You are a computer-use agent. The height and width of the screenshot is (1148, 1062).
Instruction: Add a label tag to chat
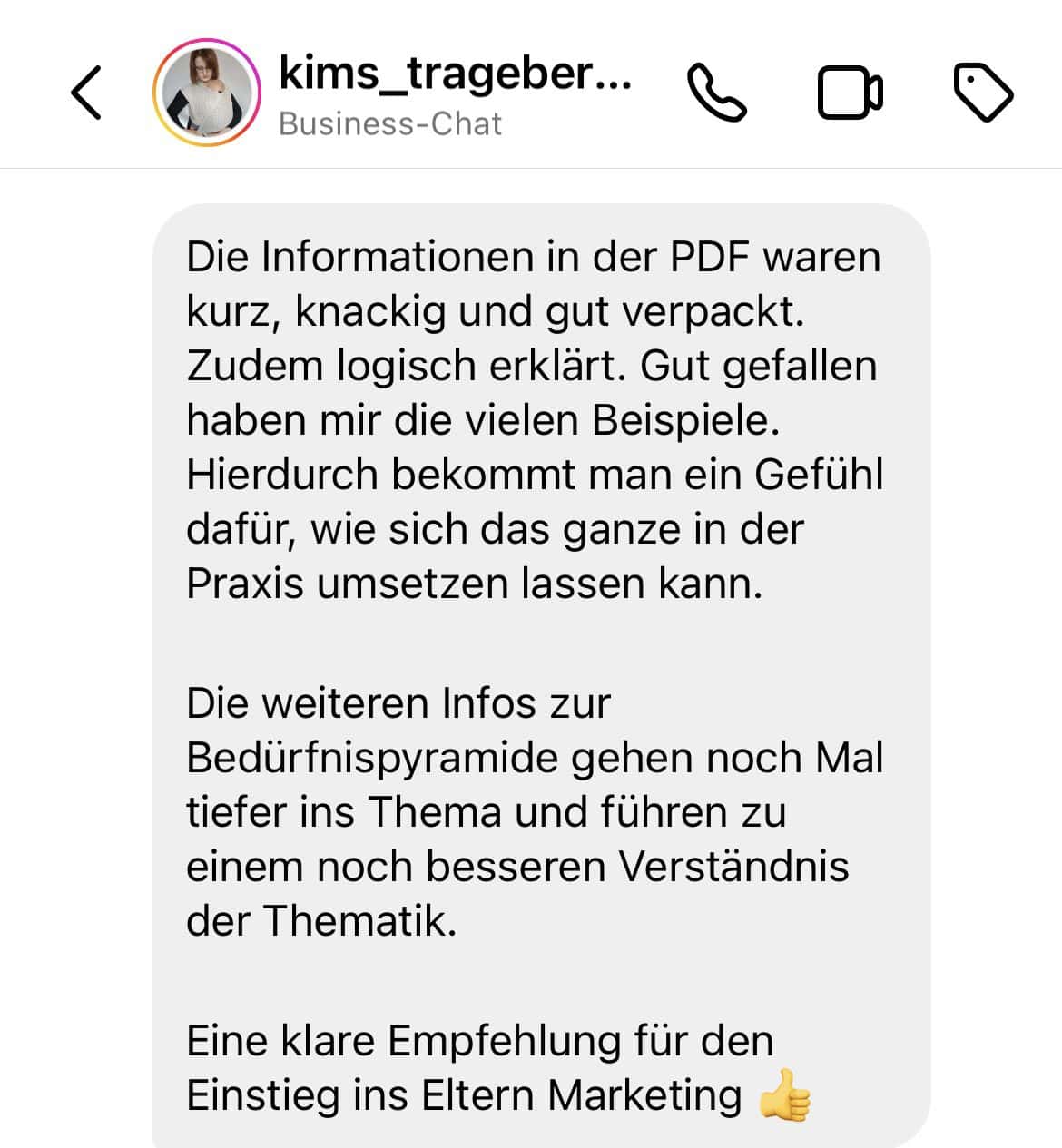coord(983,93)
